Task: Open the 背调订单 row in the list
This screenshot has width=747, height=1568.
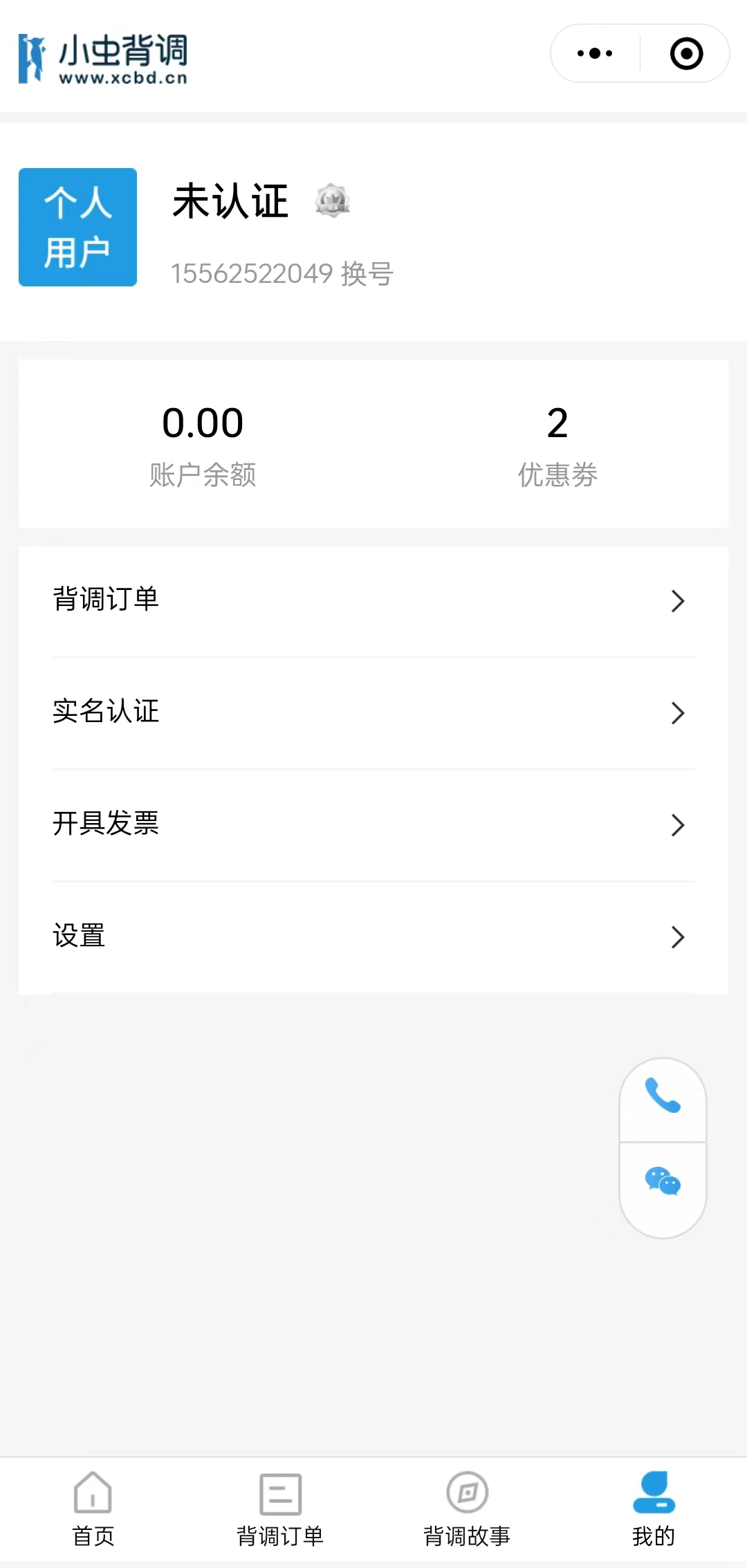Action: pos(373,600)
